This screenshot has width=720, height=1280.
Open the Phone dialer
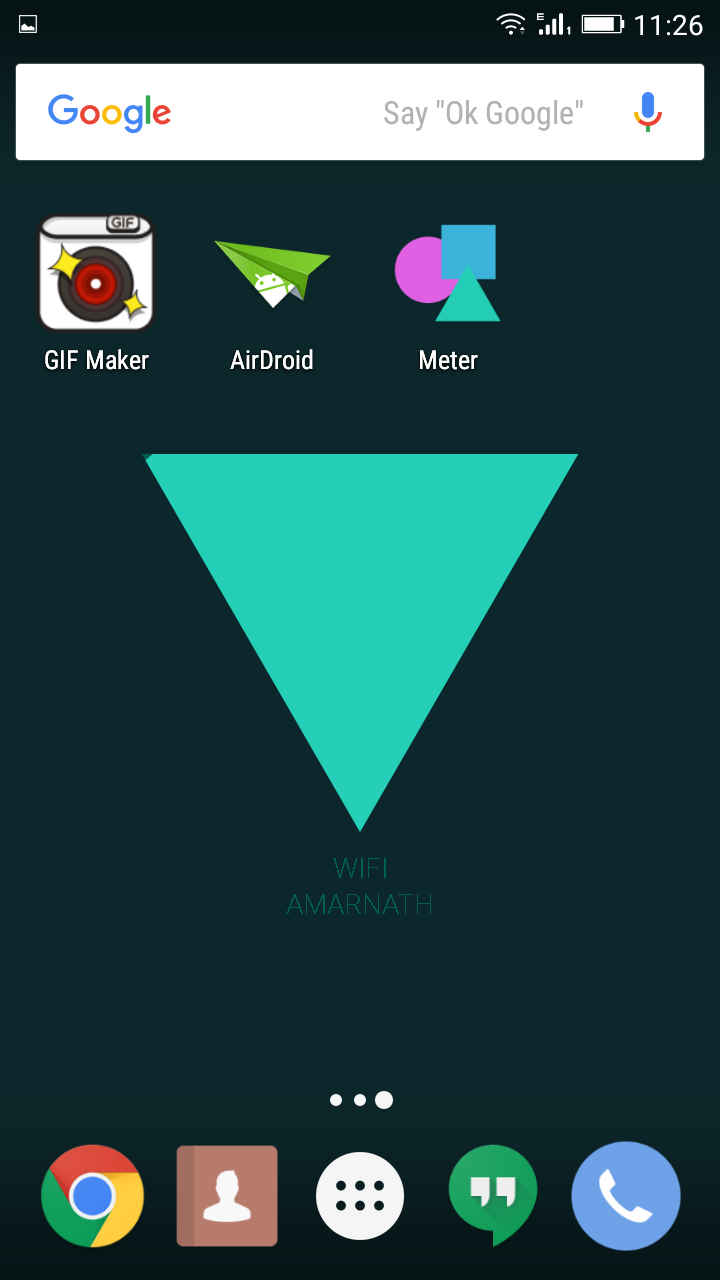click(x=626, y=1195)
